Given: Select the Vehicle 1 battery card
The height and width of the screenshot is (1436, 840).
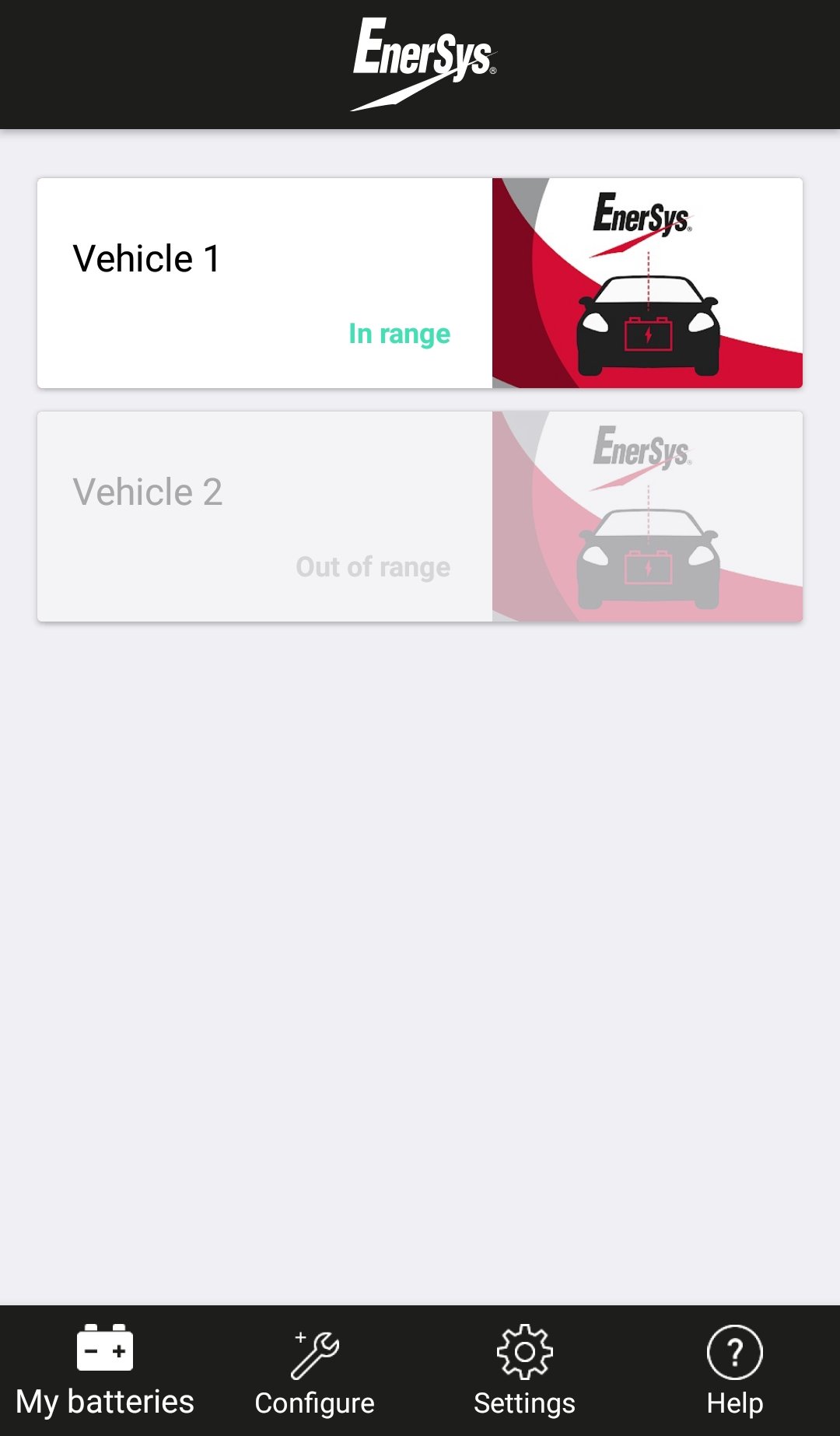Looking at the screenshot, I should coord(264,282).
